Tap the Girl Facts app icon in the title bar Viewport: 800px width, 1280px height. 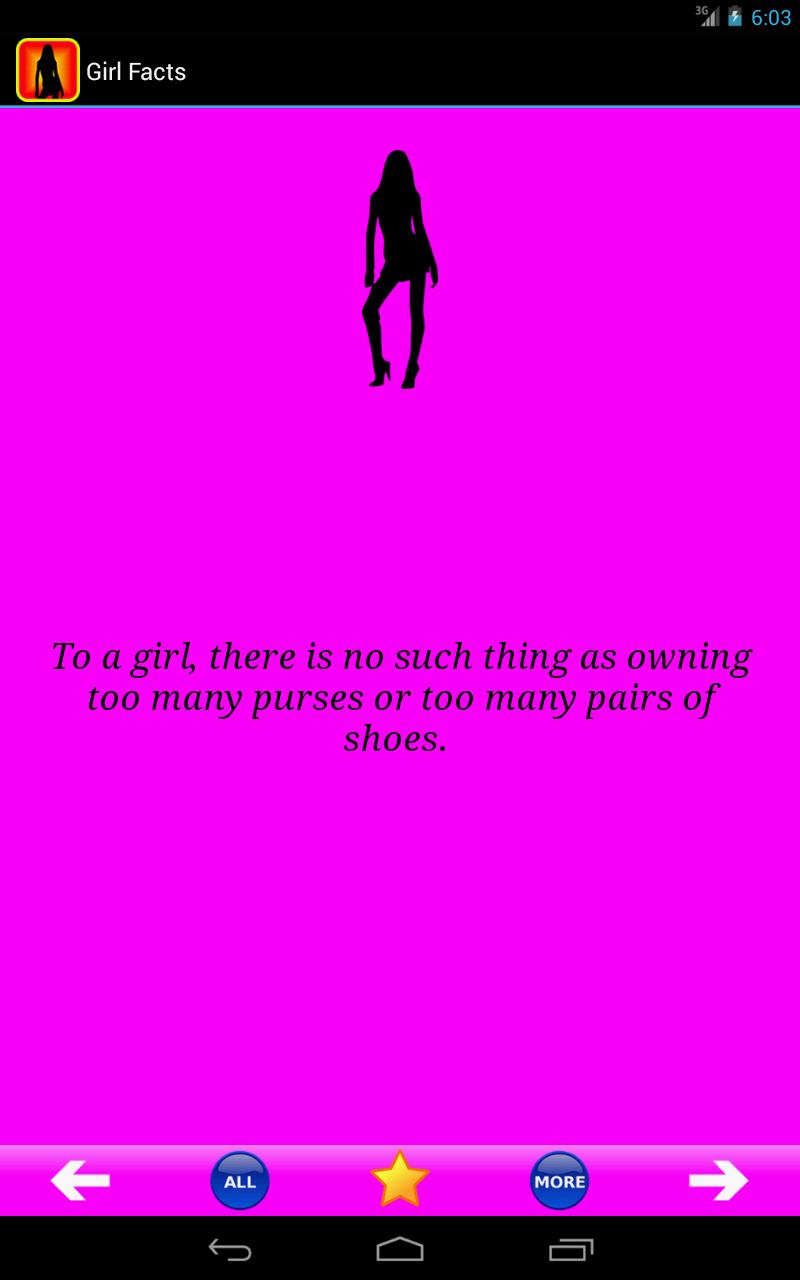point(46,70)
